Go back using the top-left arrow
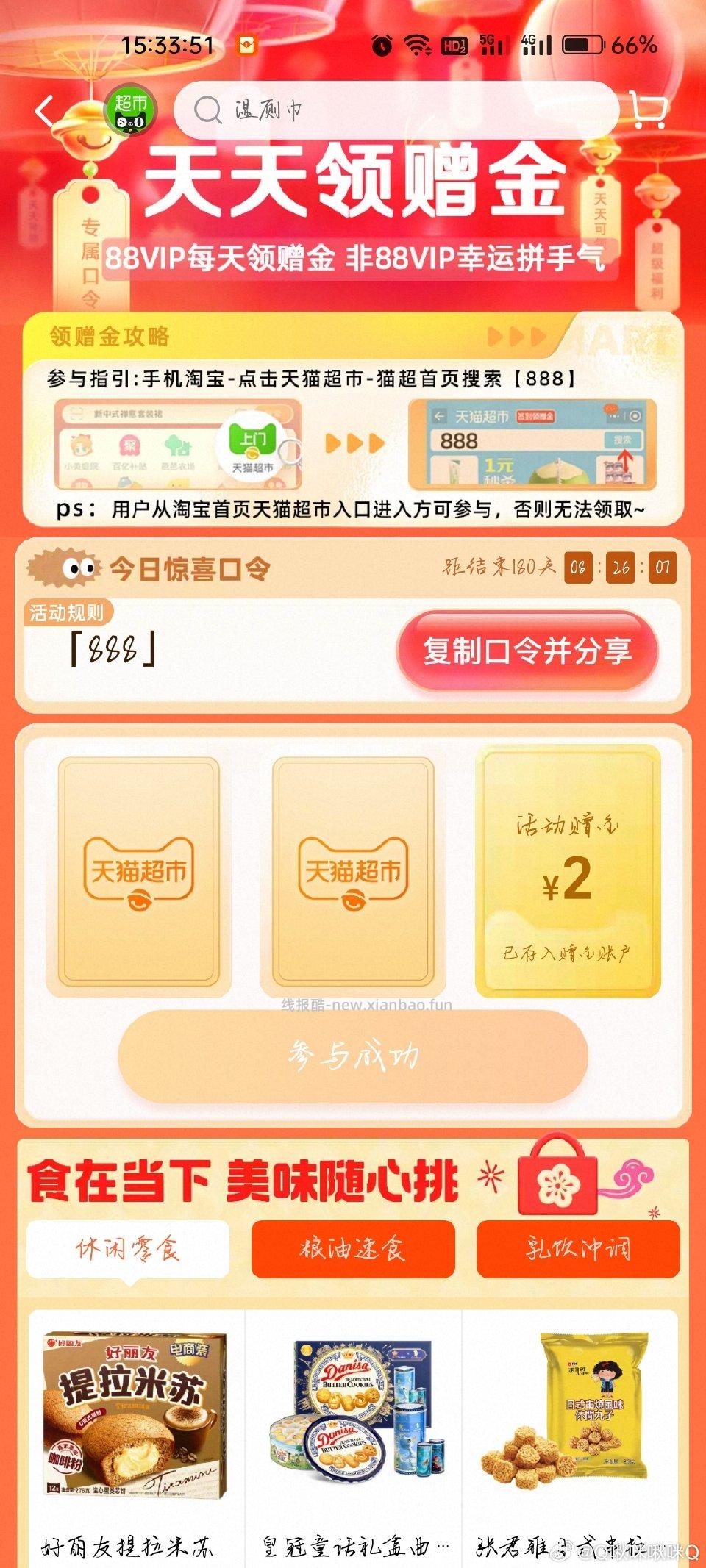This screenshot has width=706, height=1568. (x=46, y=111)
